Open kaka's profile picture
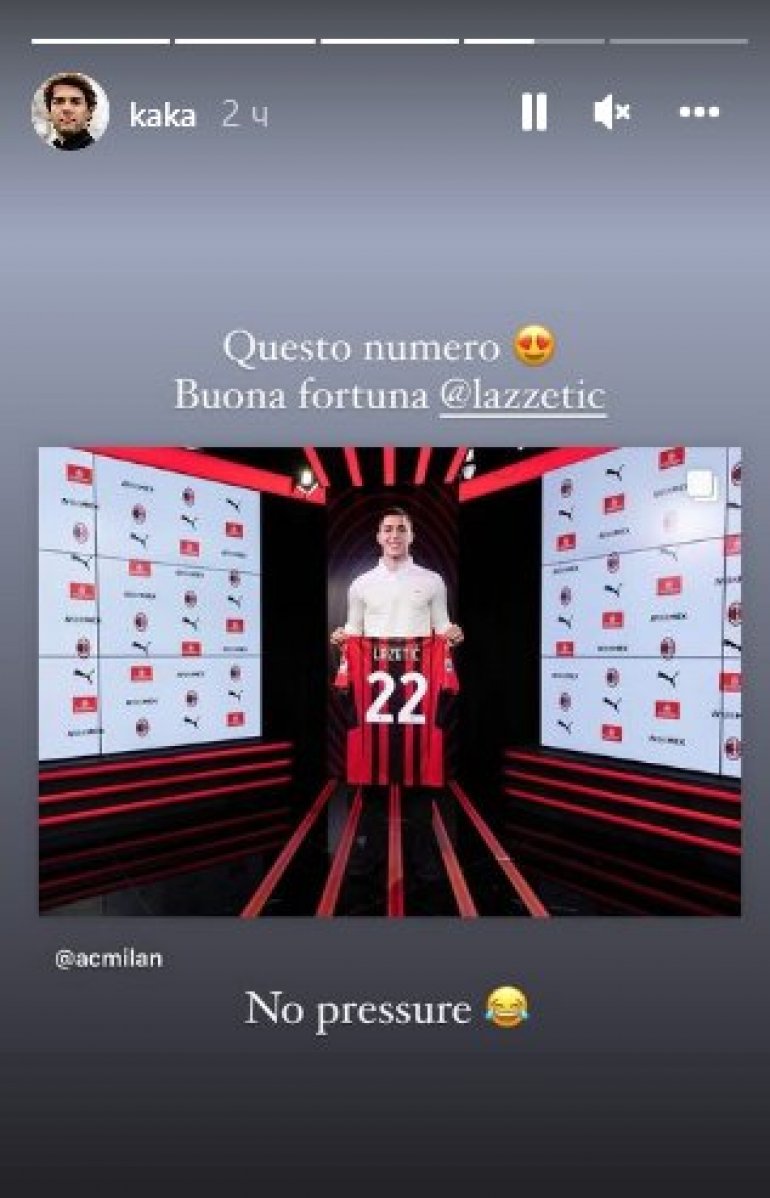 click(x=69, y=112)
